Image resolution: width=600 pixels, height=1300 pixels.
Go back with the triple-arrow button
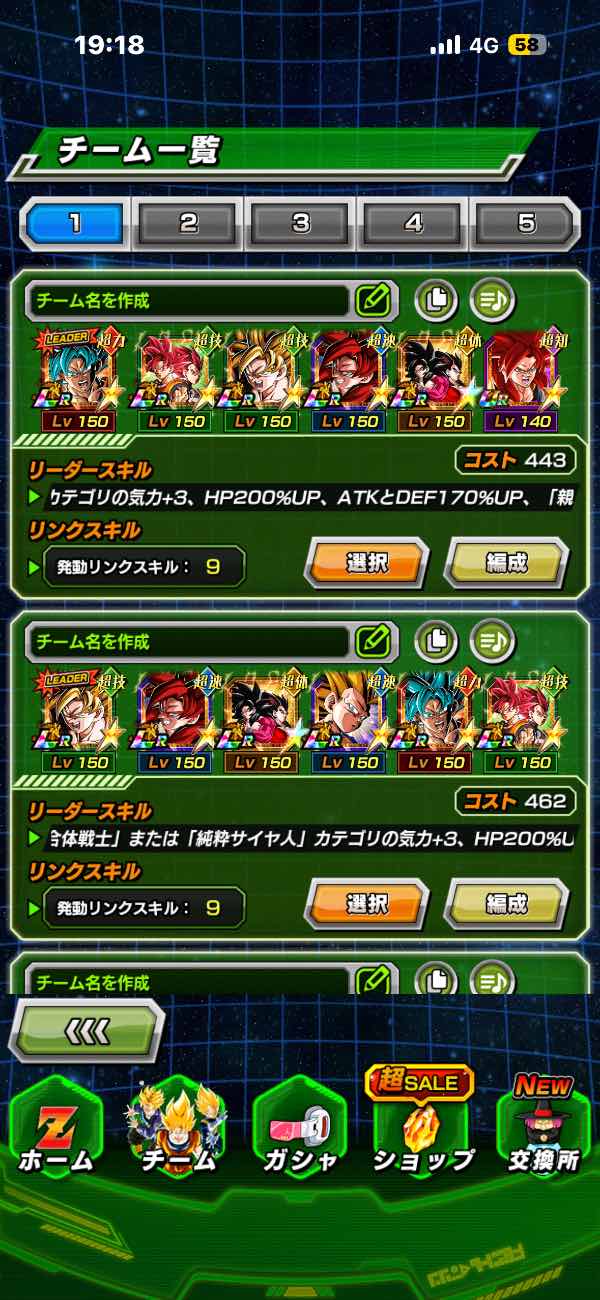[x=87, y=1030]
